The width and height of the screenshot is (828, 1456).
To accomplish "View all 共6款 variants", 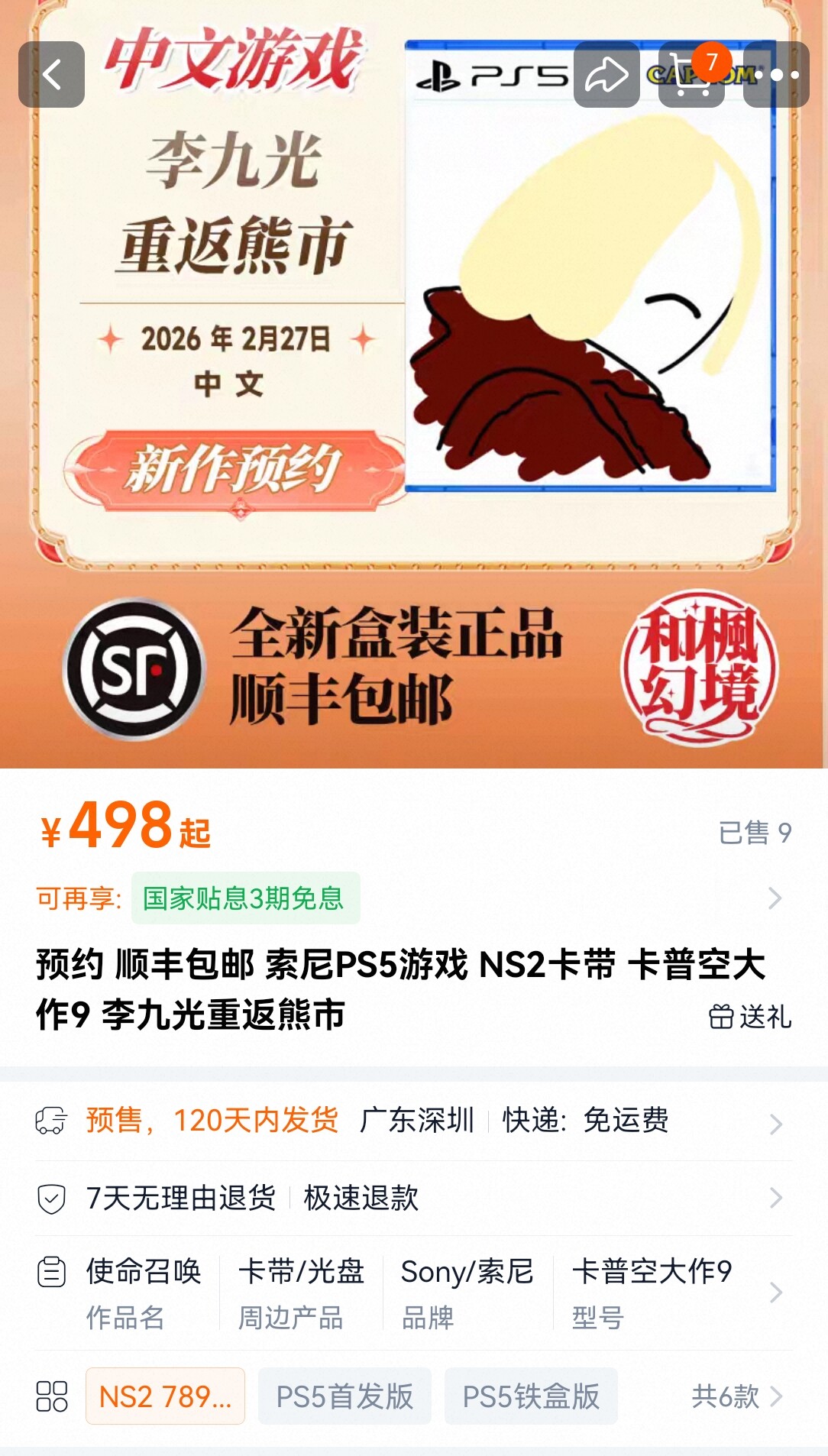I will (736, 1396).
